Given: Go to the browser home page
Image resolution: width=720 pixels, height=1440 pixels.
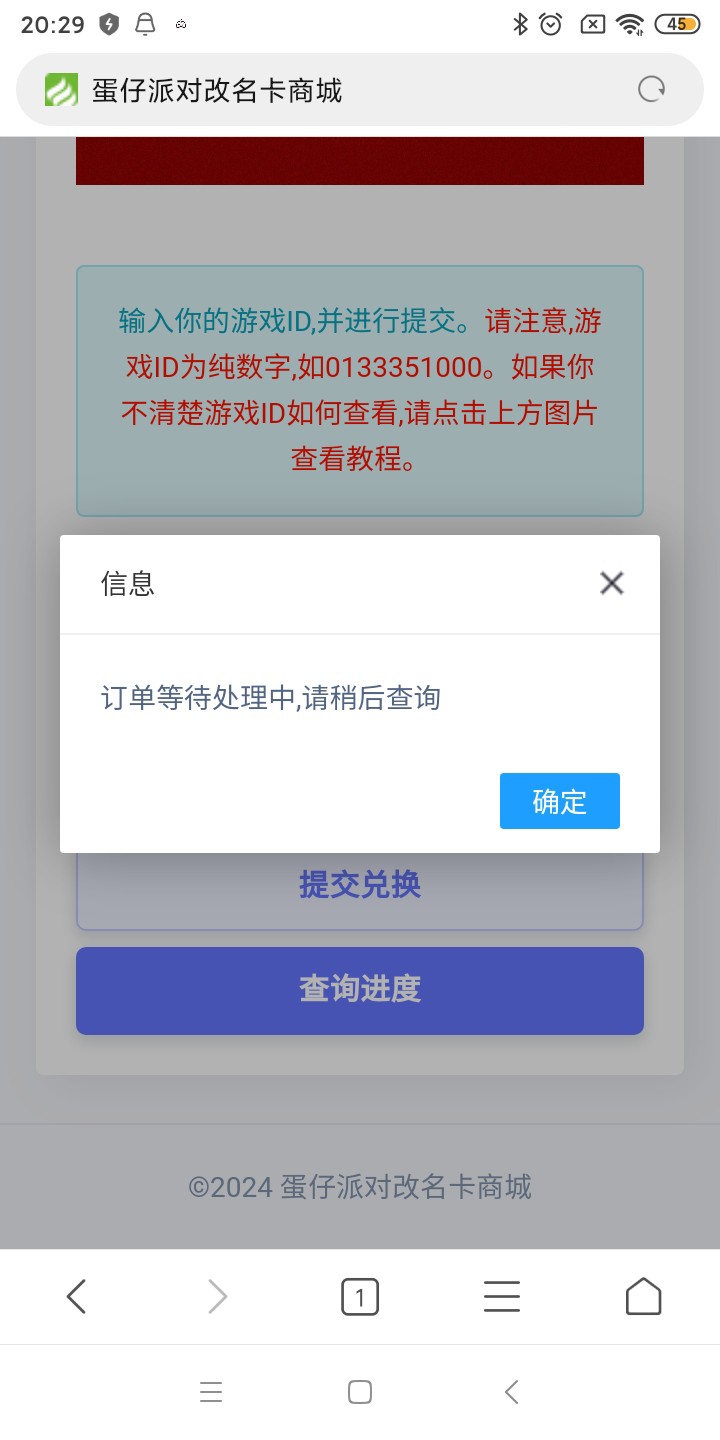Looking at the screenshot, I should pyautogui.click(x=643, y=1297).
